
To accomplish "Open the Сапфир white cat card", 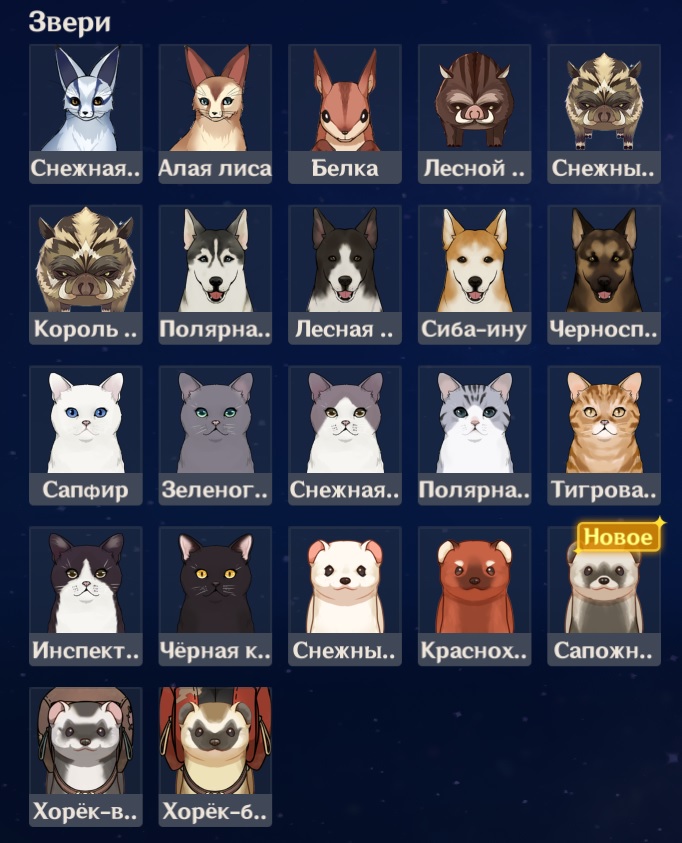I will tap(86, 434).
